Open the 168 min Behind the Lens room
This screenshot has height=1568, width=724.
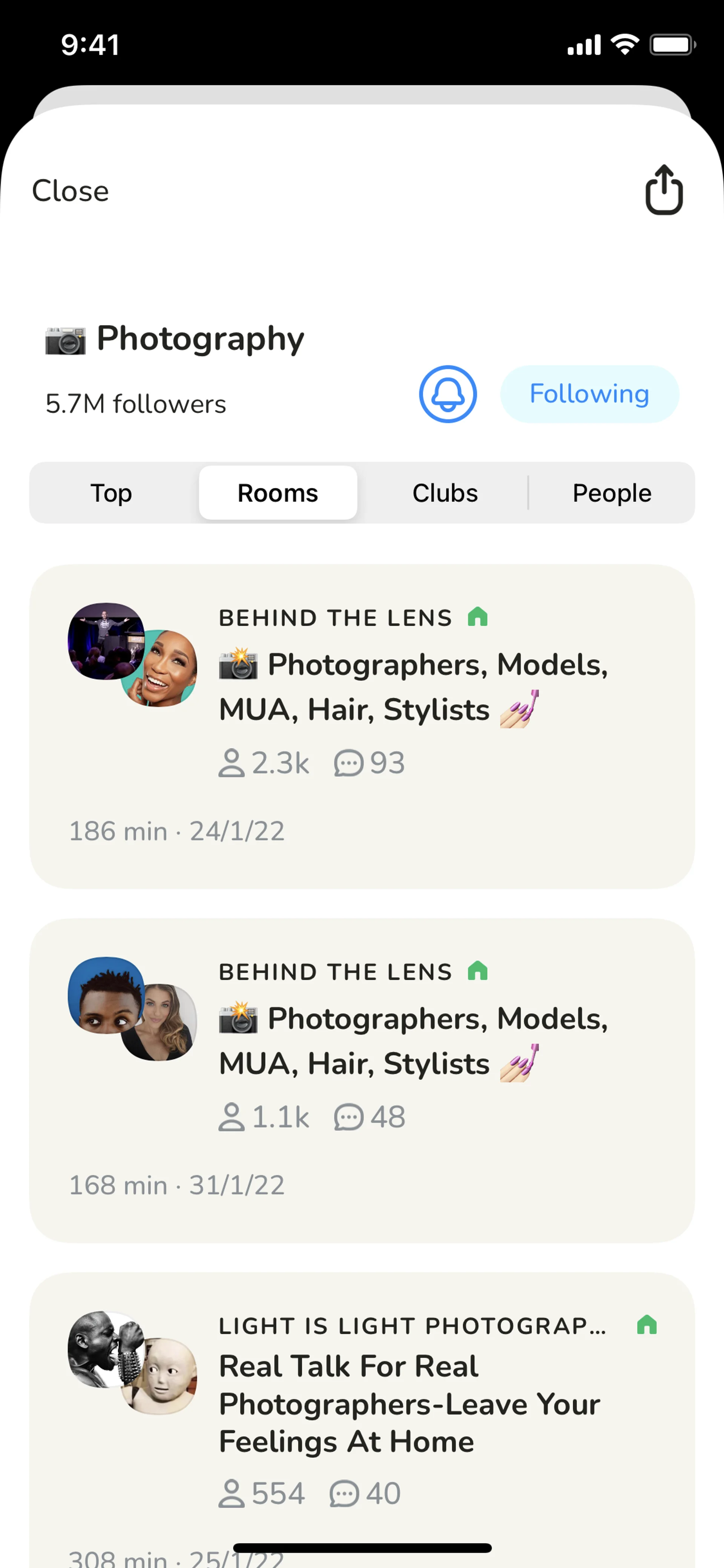coord(362,1080)
